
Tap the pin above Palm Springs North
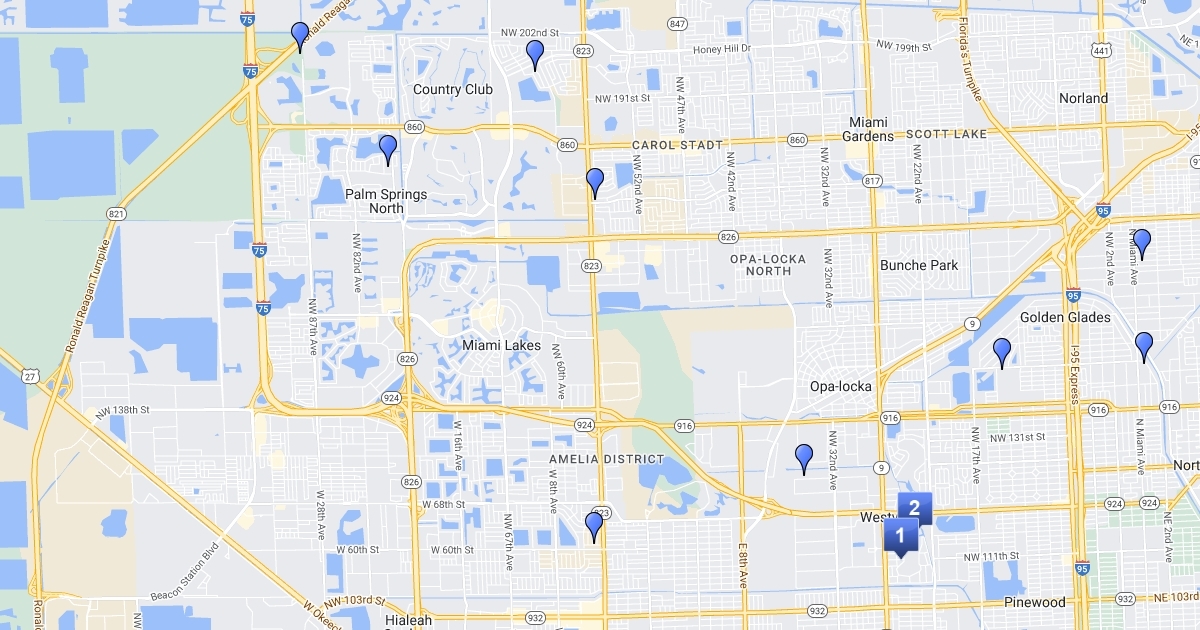click(x=388, y=148)
